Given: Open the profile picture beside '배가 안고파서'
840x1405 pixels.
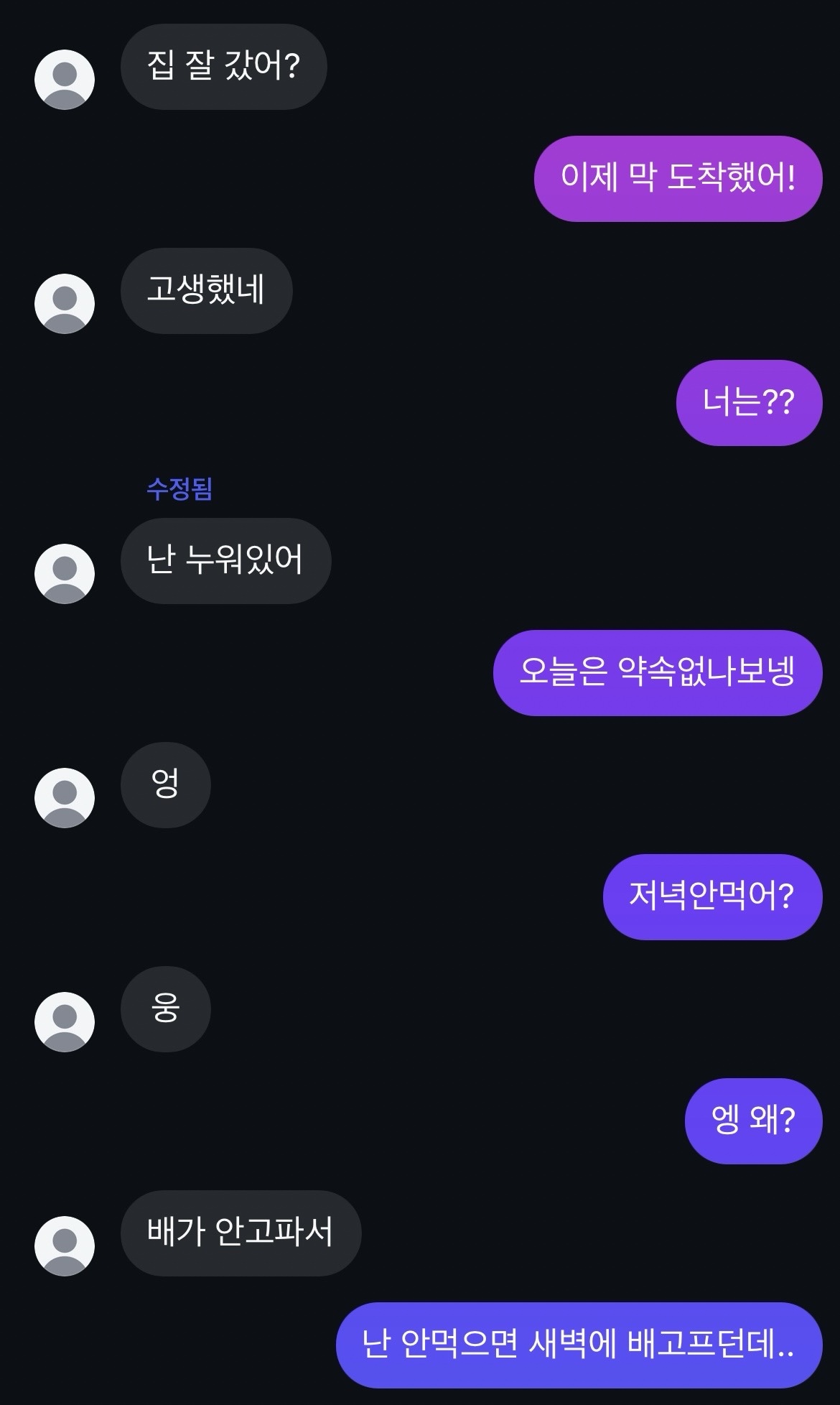Looking at the screenshot, I should (x=65, y=1246).
